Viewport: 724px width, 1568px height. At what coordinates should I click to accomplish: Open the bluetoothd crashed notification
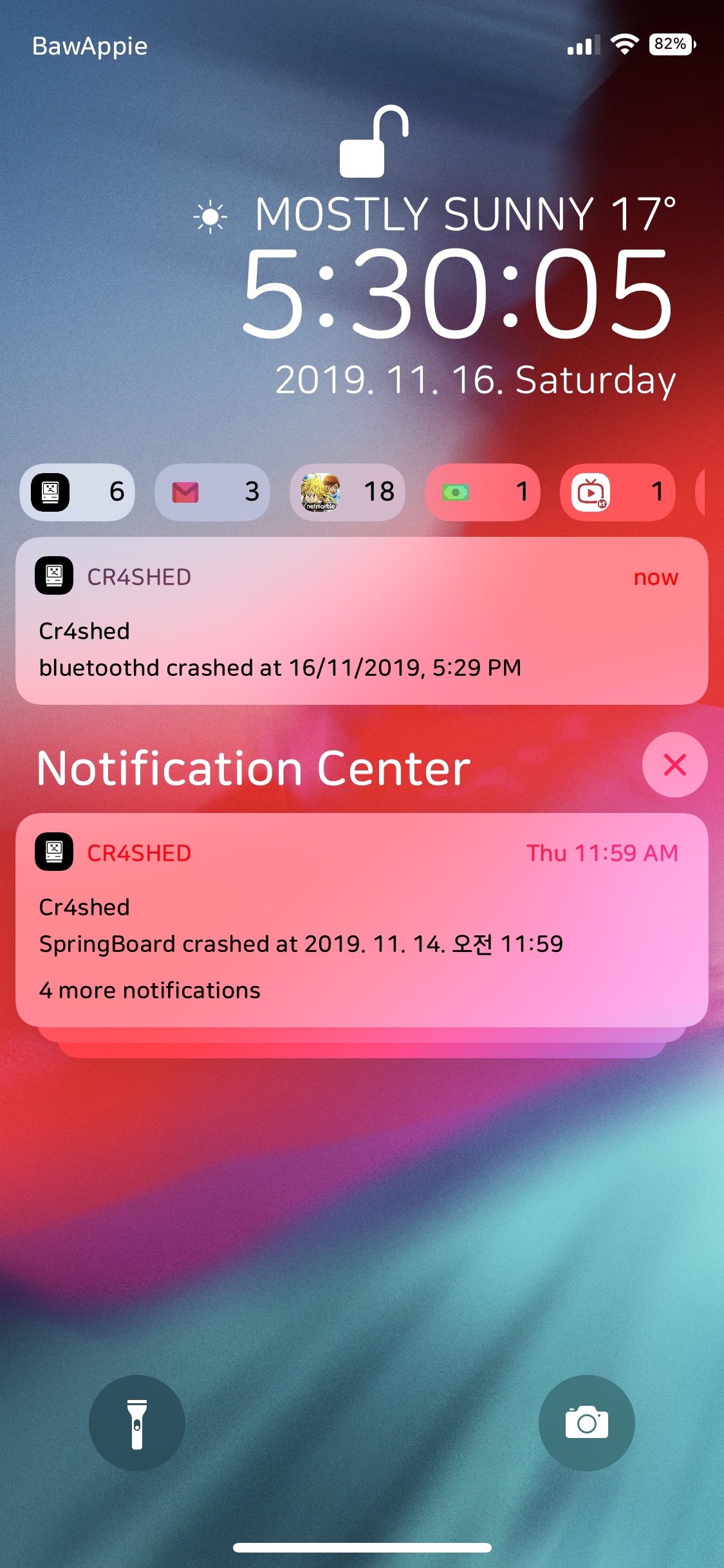point(362,621)
